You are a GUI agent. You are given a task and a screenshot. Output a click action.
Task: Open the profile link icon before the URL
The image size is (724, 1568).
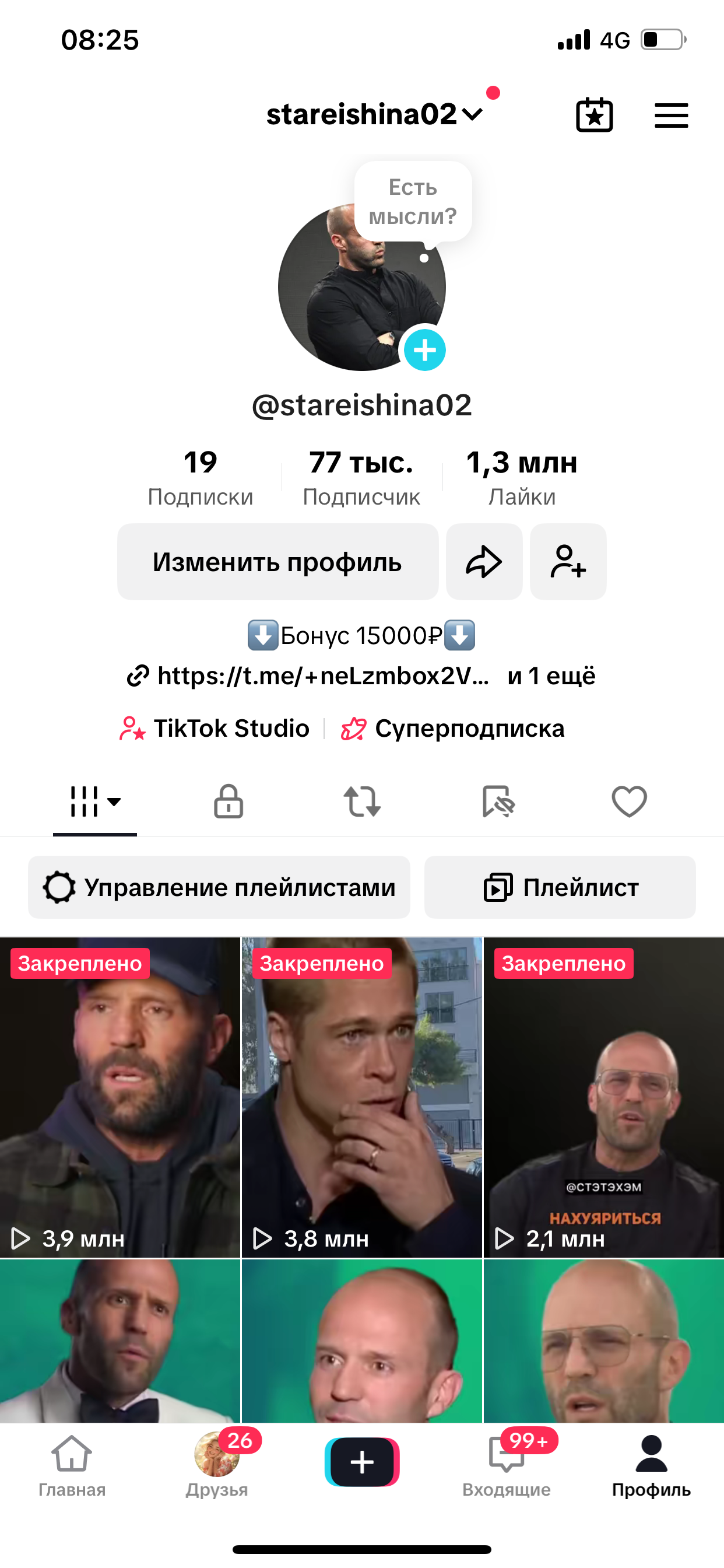tap(139, 675)
